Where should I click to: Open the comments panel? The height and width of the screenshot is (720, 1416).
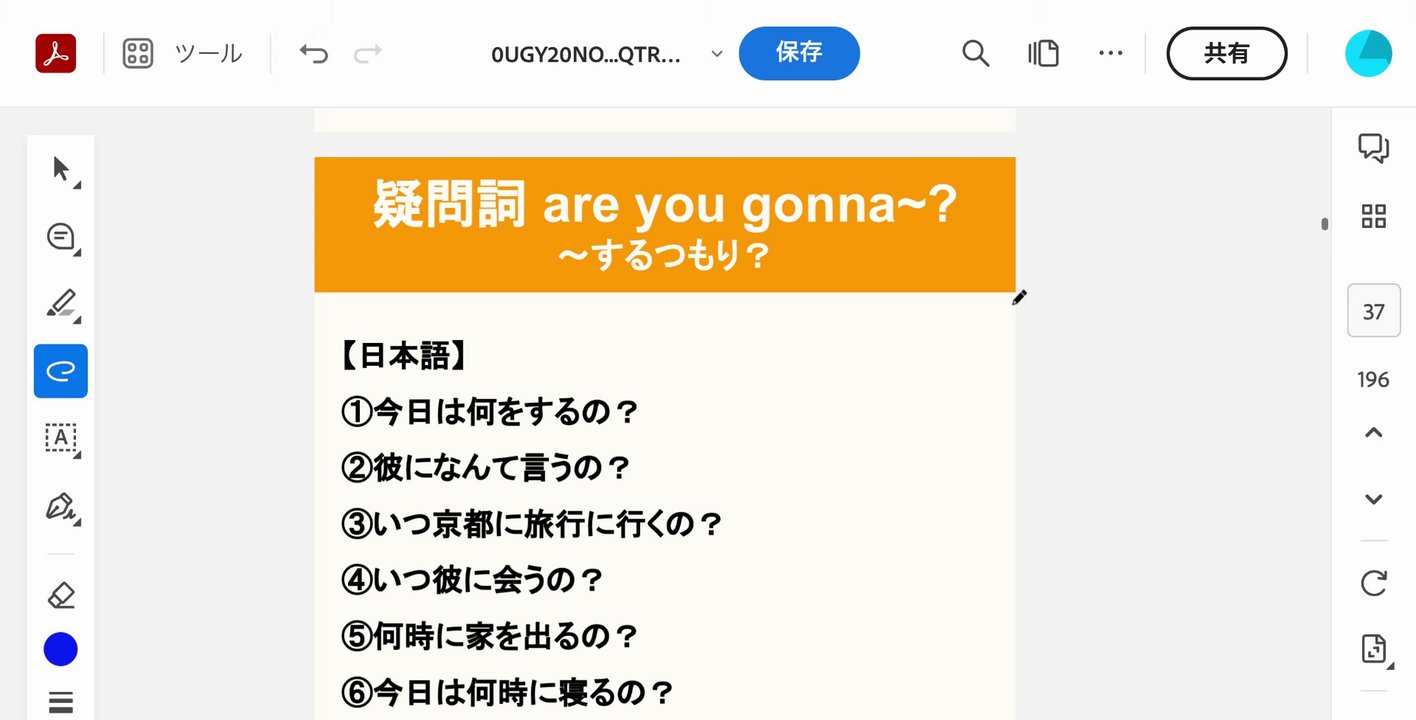(1373, 148)
